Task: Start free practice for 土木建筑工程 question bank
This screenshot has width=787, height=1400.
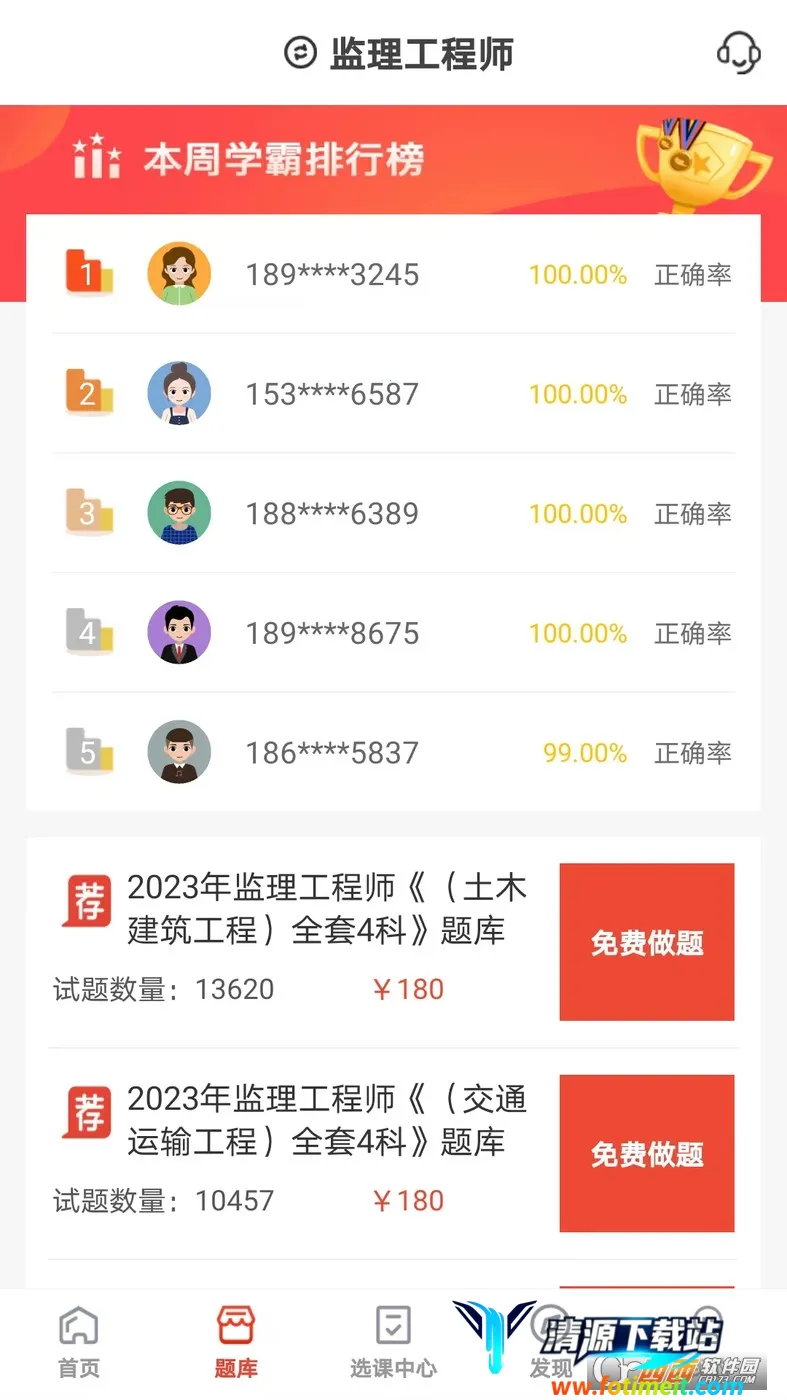Action: click(646, 942)
